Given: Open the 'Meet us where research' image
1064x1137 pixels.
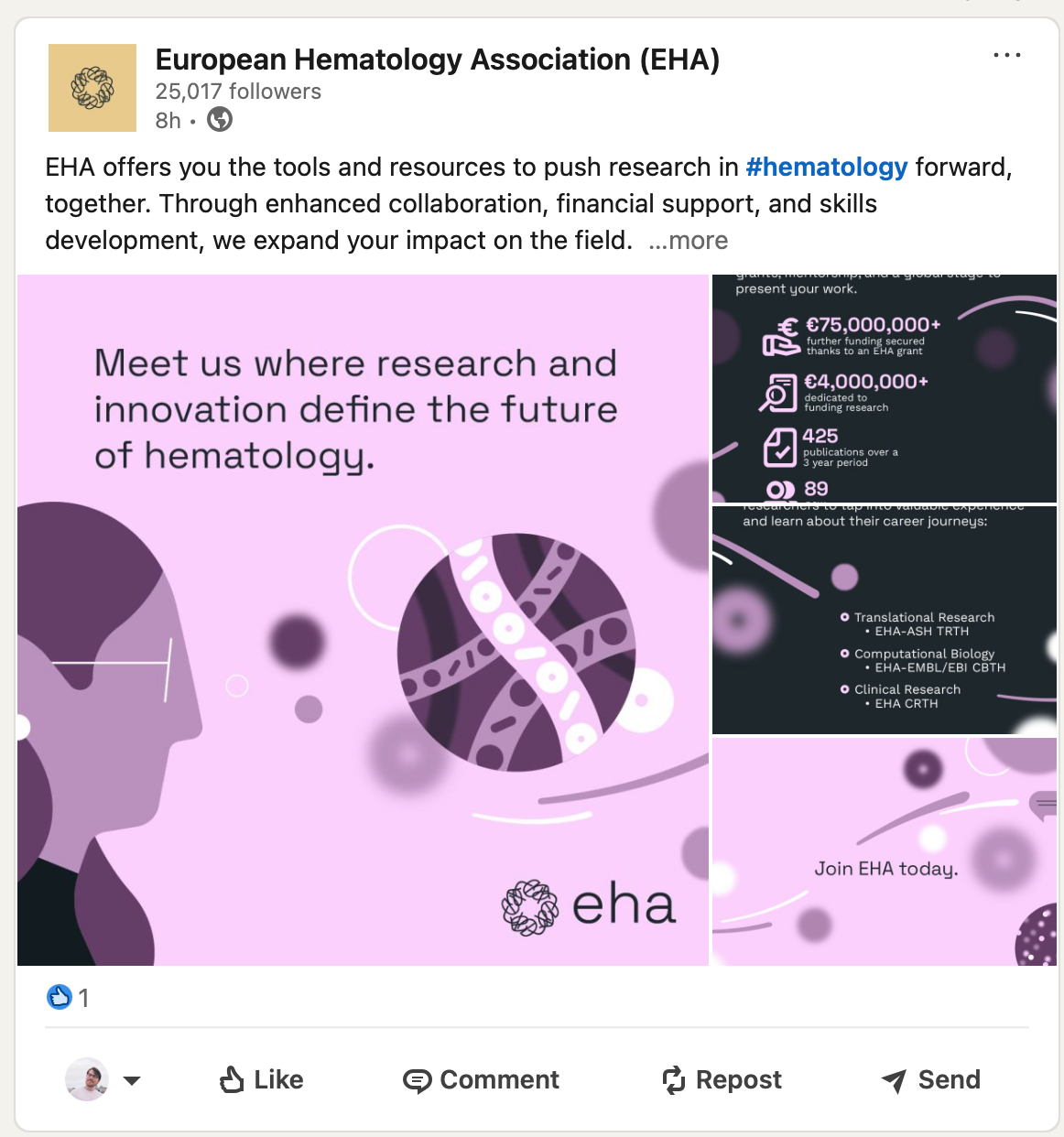Looking at the screenshot, I should (363, 620).
